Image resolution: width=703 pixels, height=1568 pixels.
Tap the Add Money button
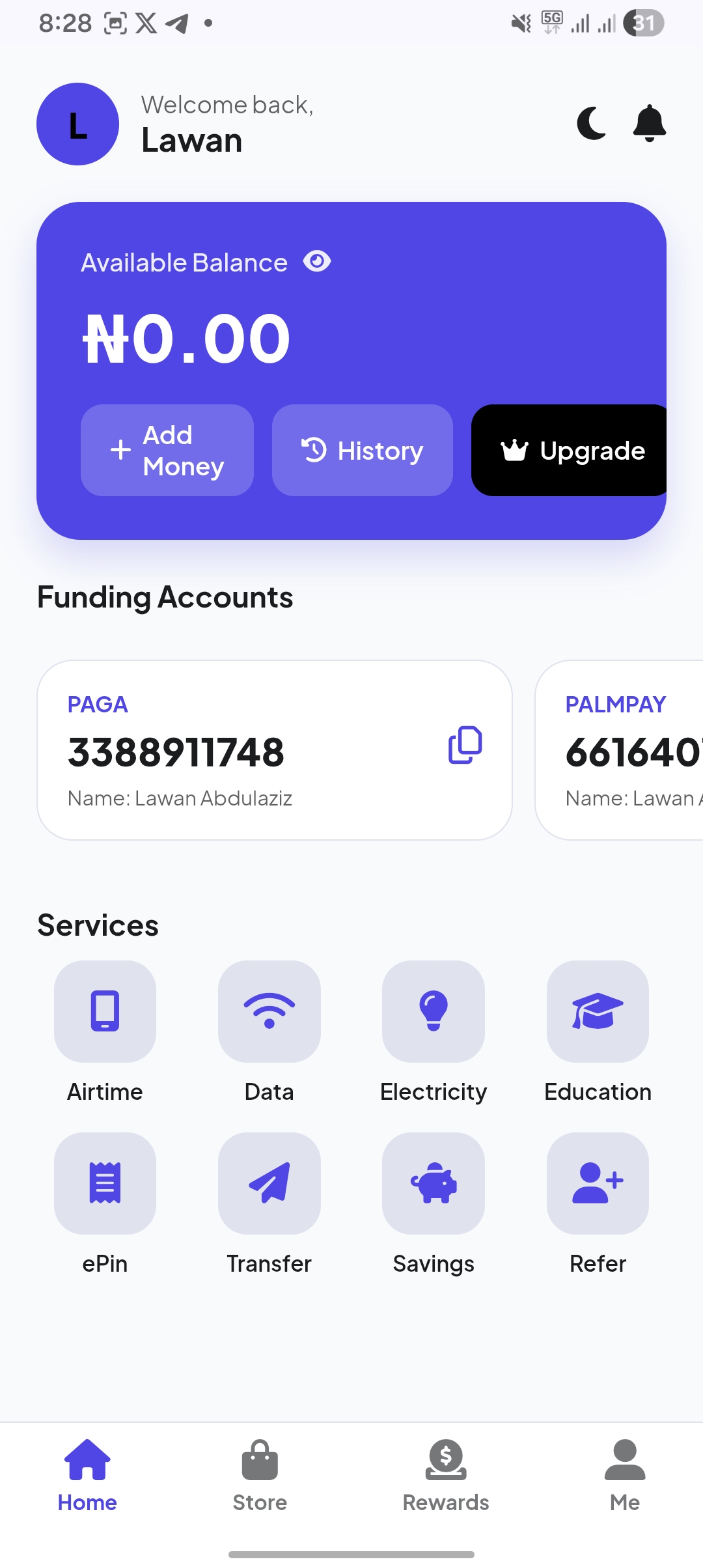point(167,450)
